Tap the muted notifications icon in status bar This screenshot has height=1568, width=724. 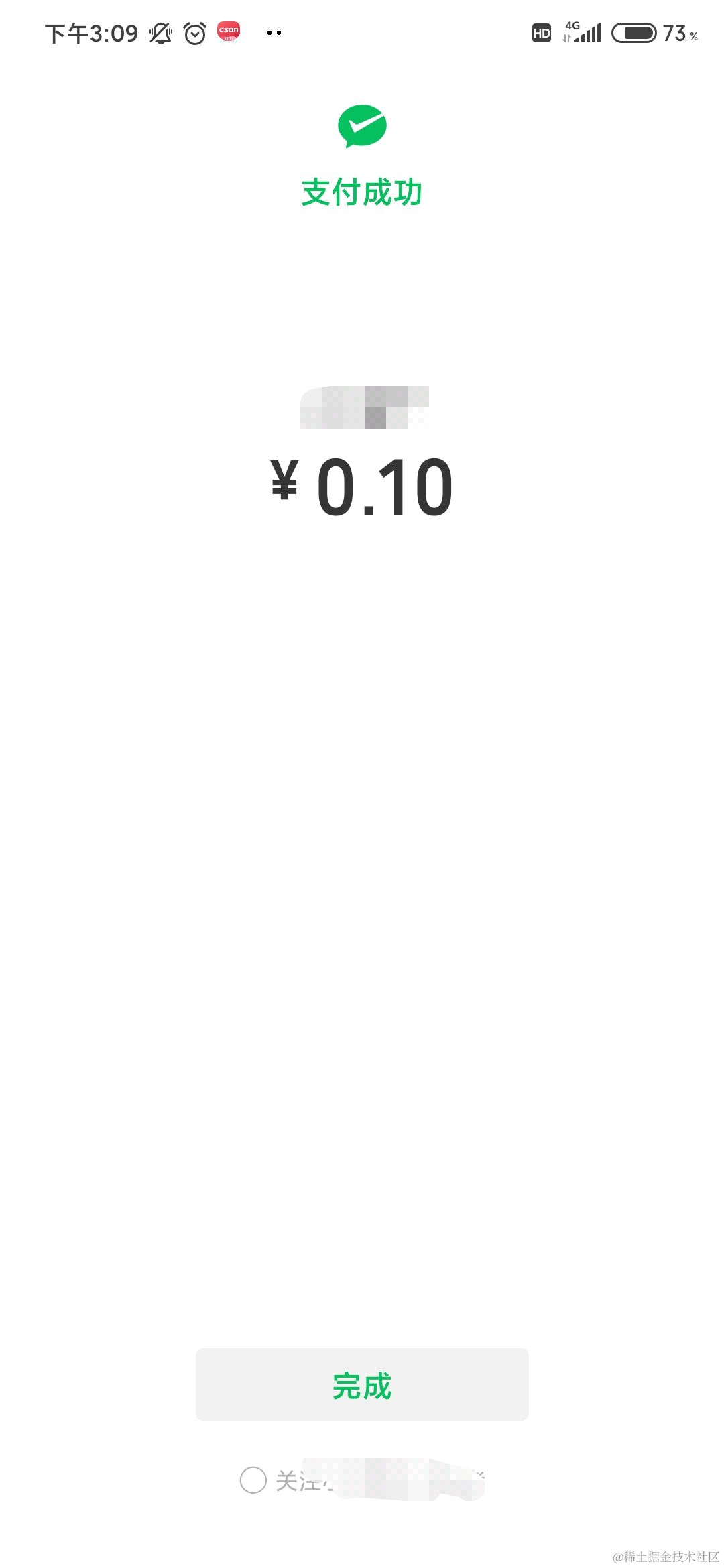coord(160,31)
